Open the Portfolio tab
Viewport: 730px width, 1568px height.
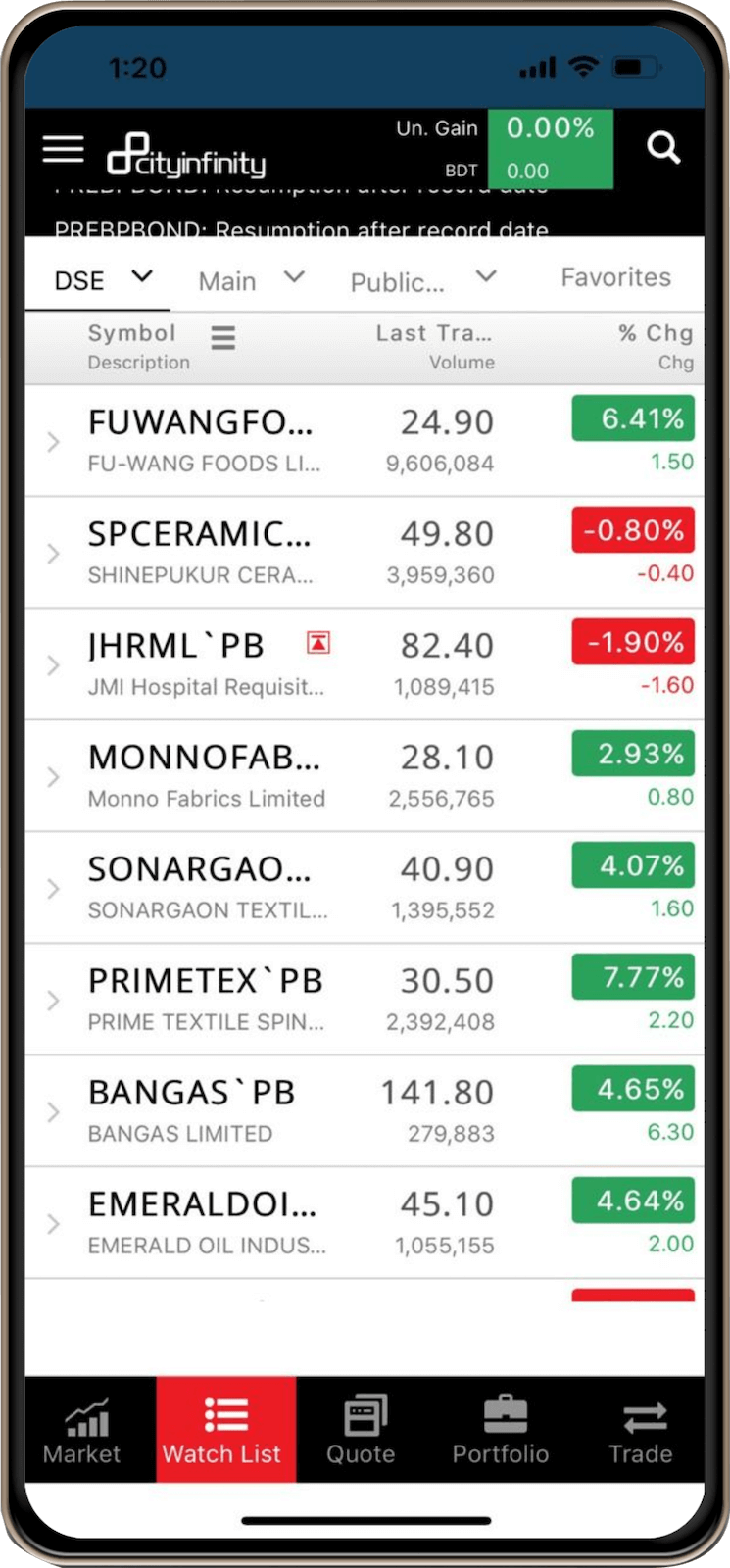(x=501, y=1431)
